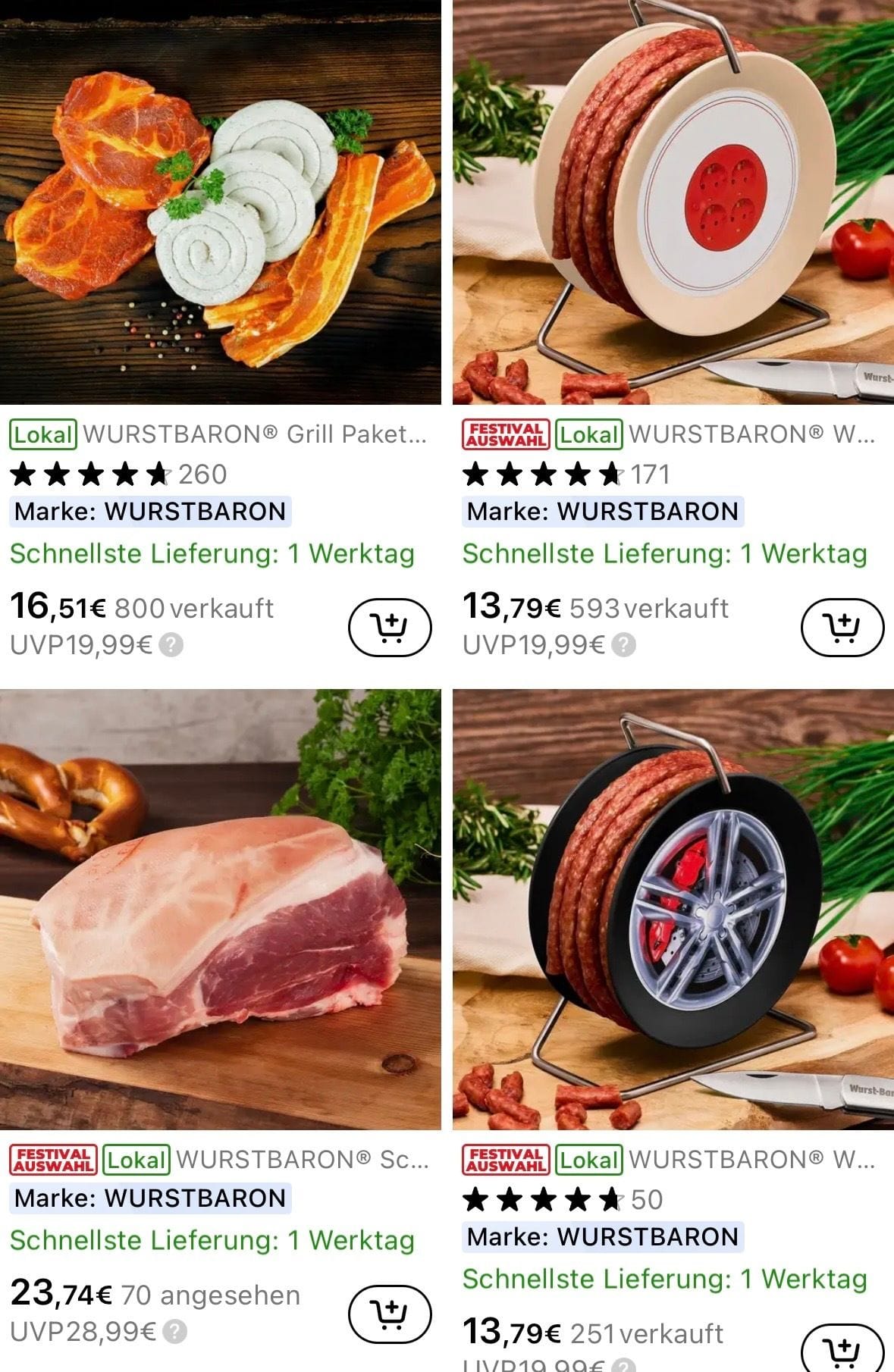Show UVP info for the 28,99€ pork roast
The height and width of the screenshot is (1372, 894).
pyautogui.click(x=175, y=1332)
